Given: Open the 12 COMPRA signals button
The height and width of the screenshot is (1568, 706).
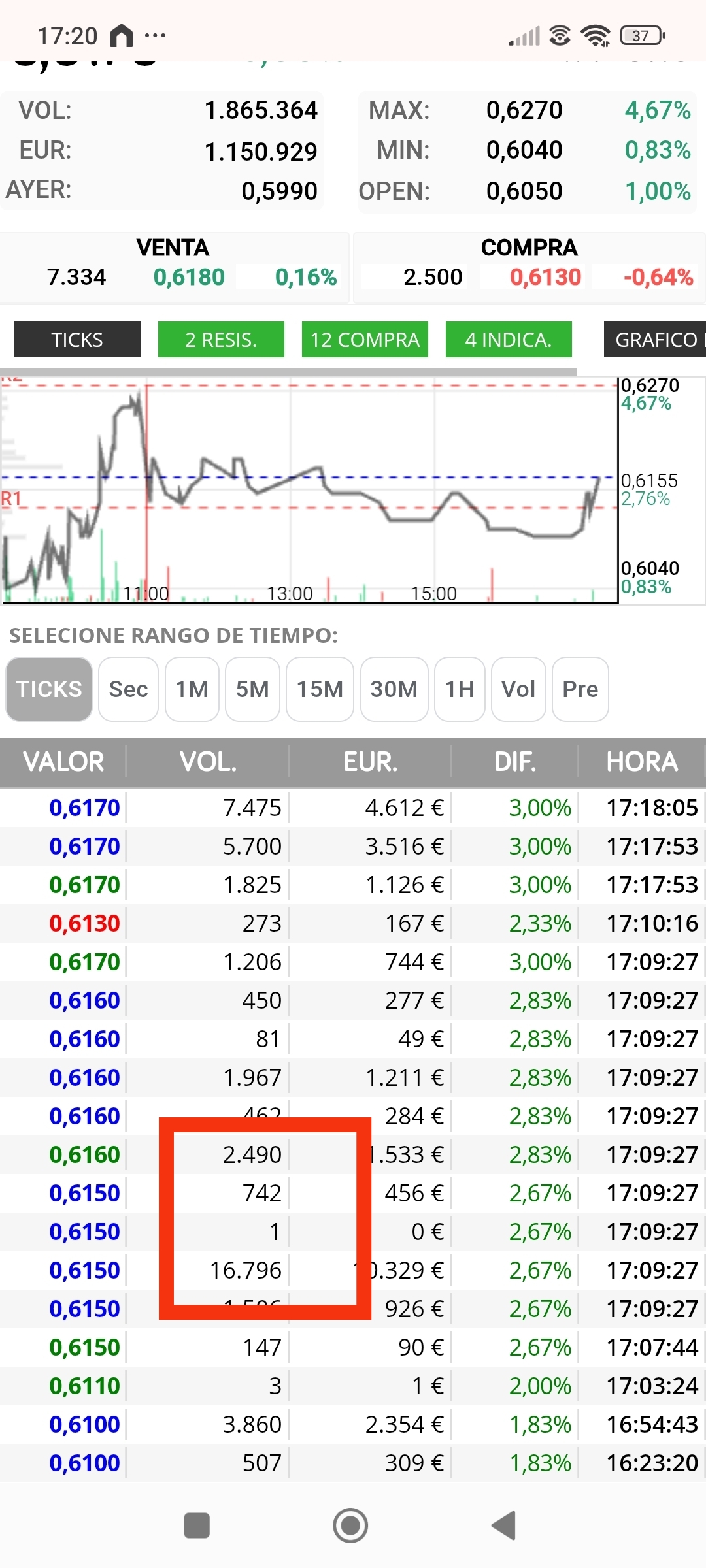Looking at the screenshot, I should 365,339.
